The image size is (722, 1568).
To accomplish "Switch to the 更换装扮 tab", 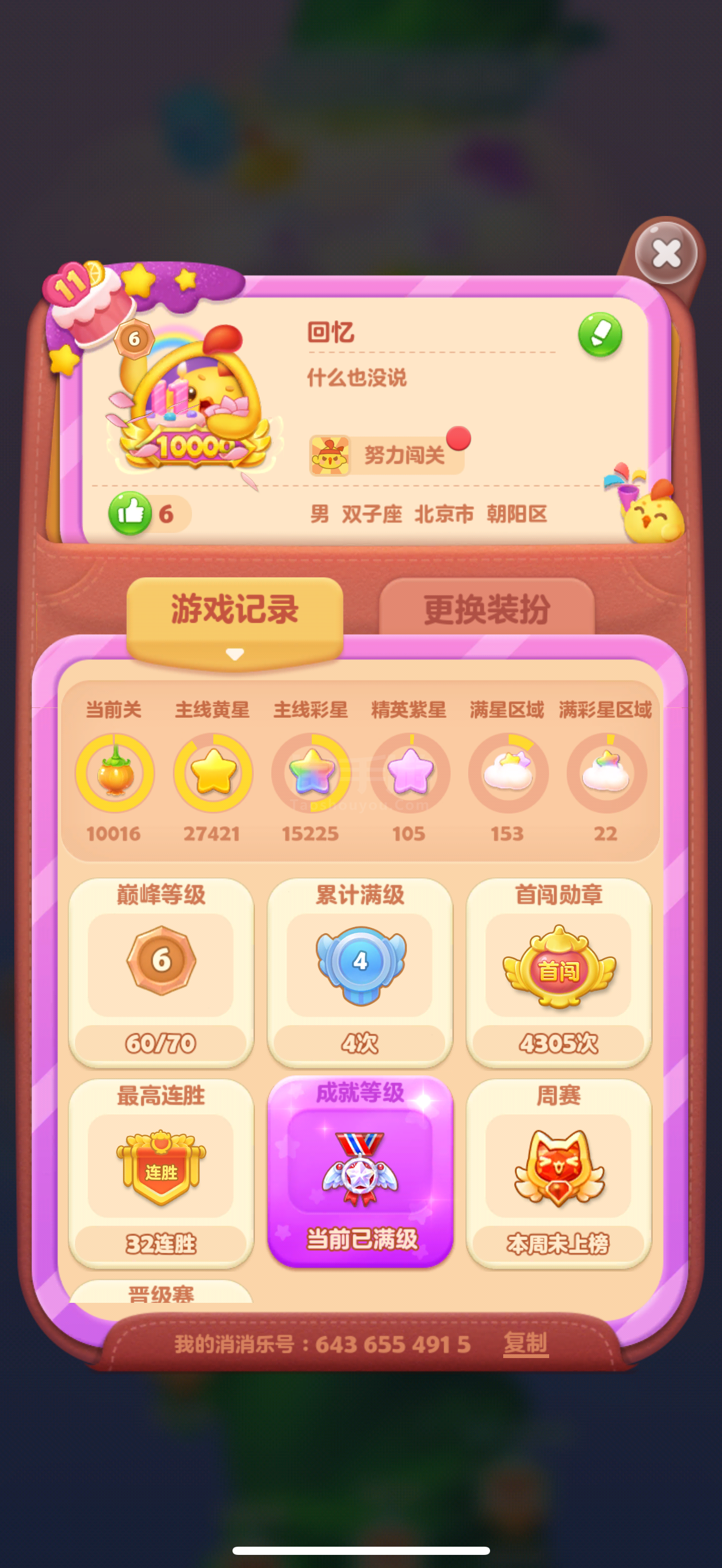I will pyautogui.click(x=486, y=609).
